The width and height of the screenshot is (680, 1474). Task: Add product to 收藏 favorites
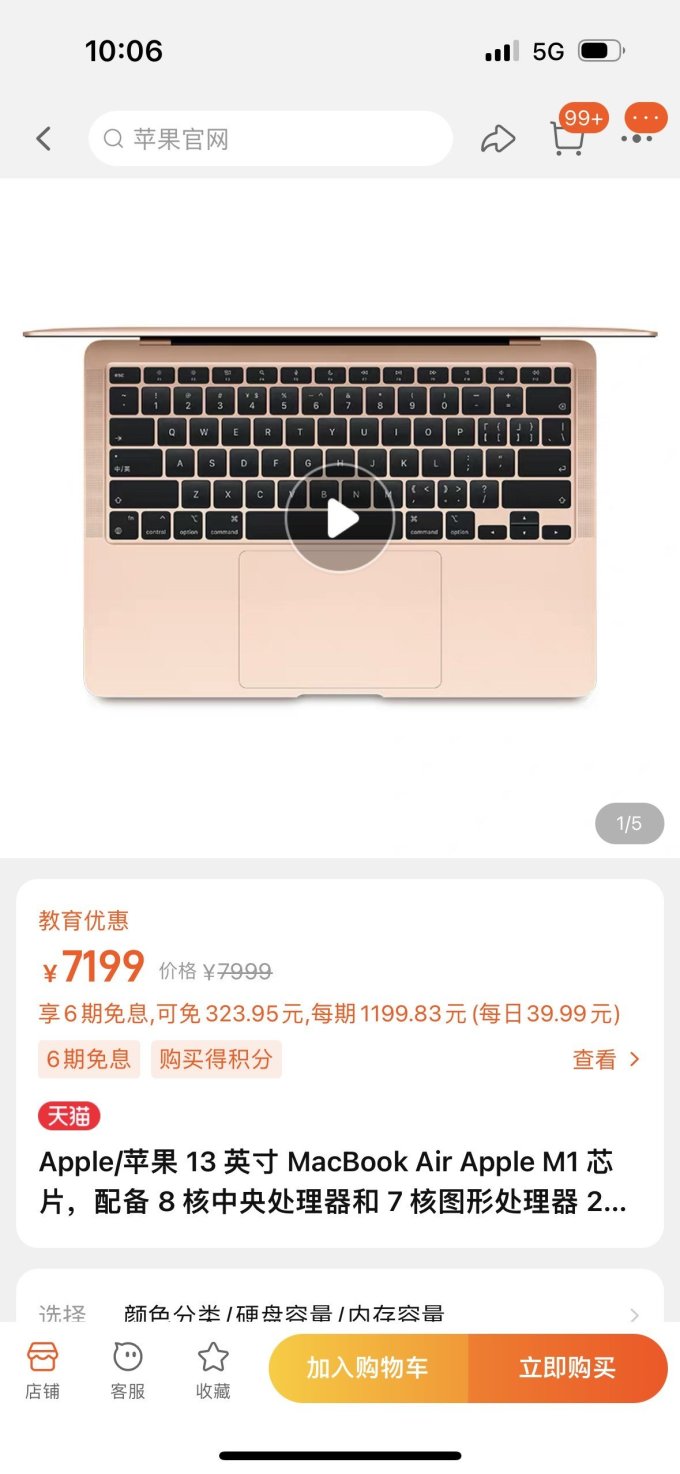pos(213,1370)
